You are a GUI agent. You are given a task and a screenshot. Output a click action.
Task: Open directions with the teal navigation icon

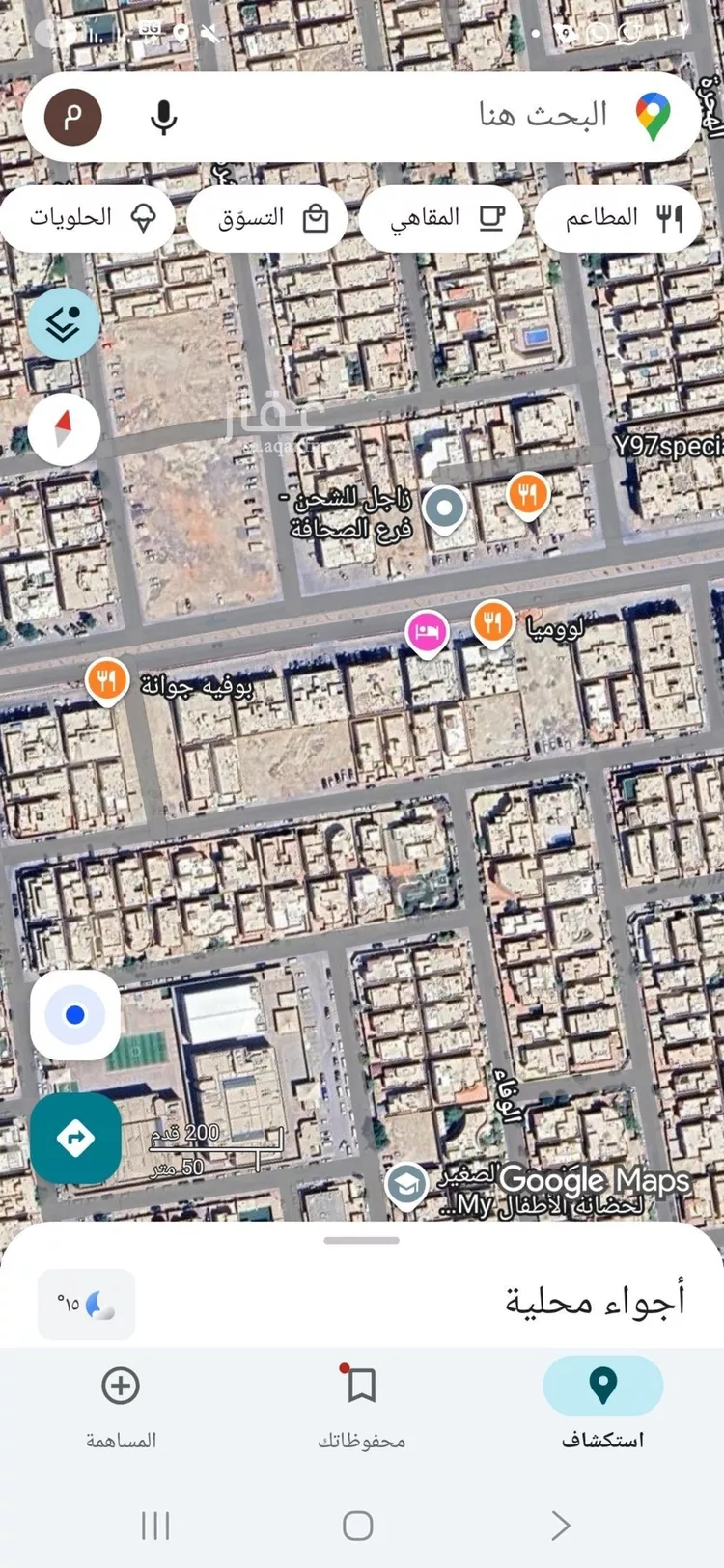coord(74,1139)
